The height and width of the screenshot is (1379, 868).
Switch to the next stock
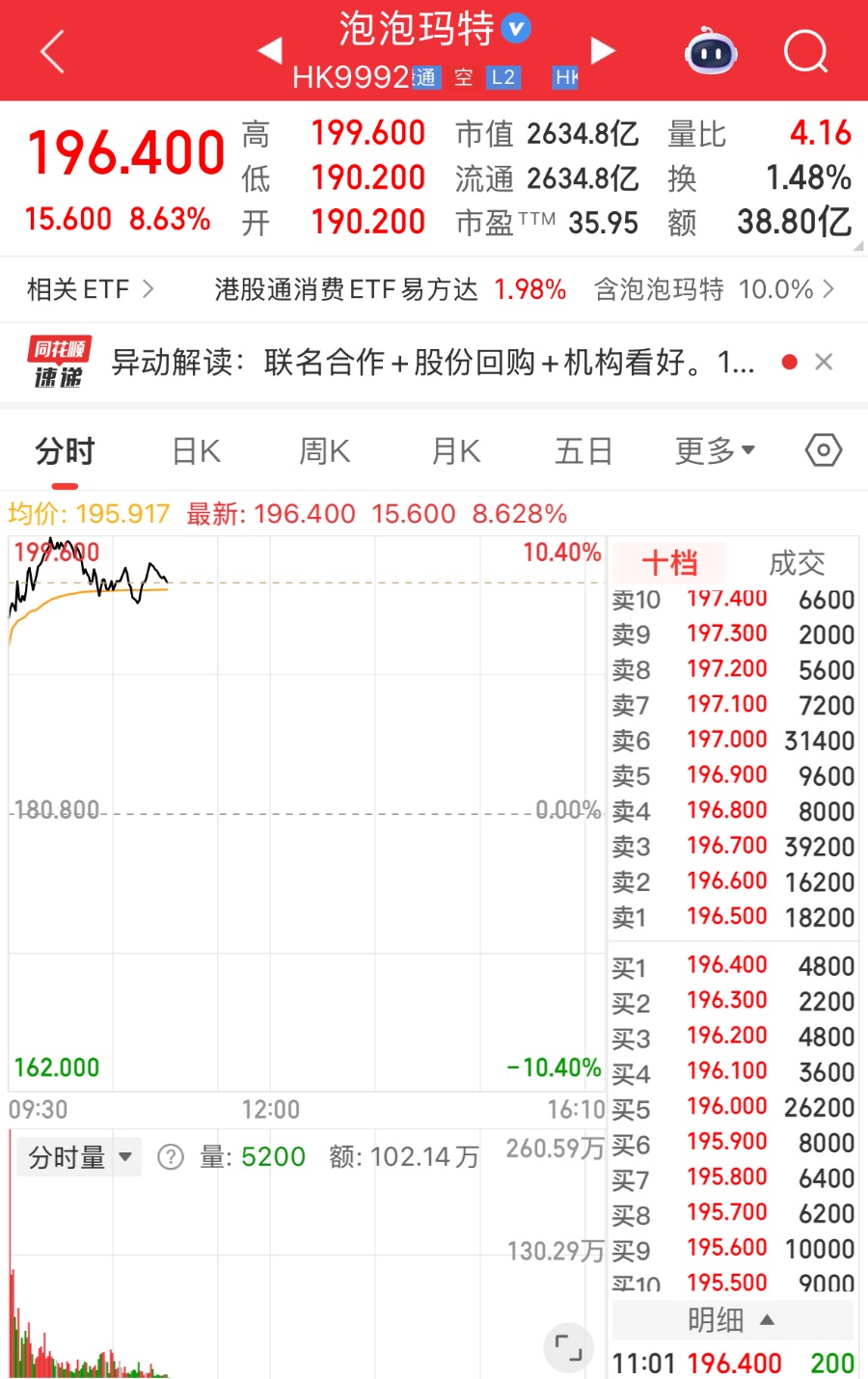[603, 51]
